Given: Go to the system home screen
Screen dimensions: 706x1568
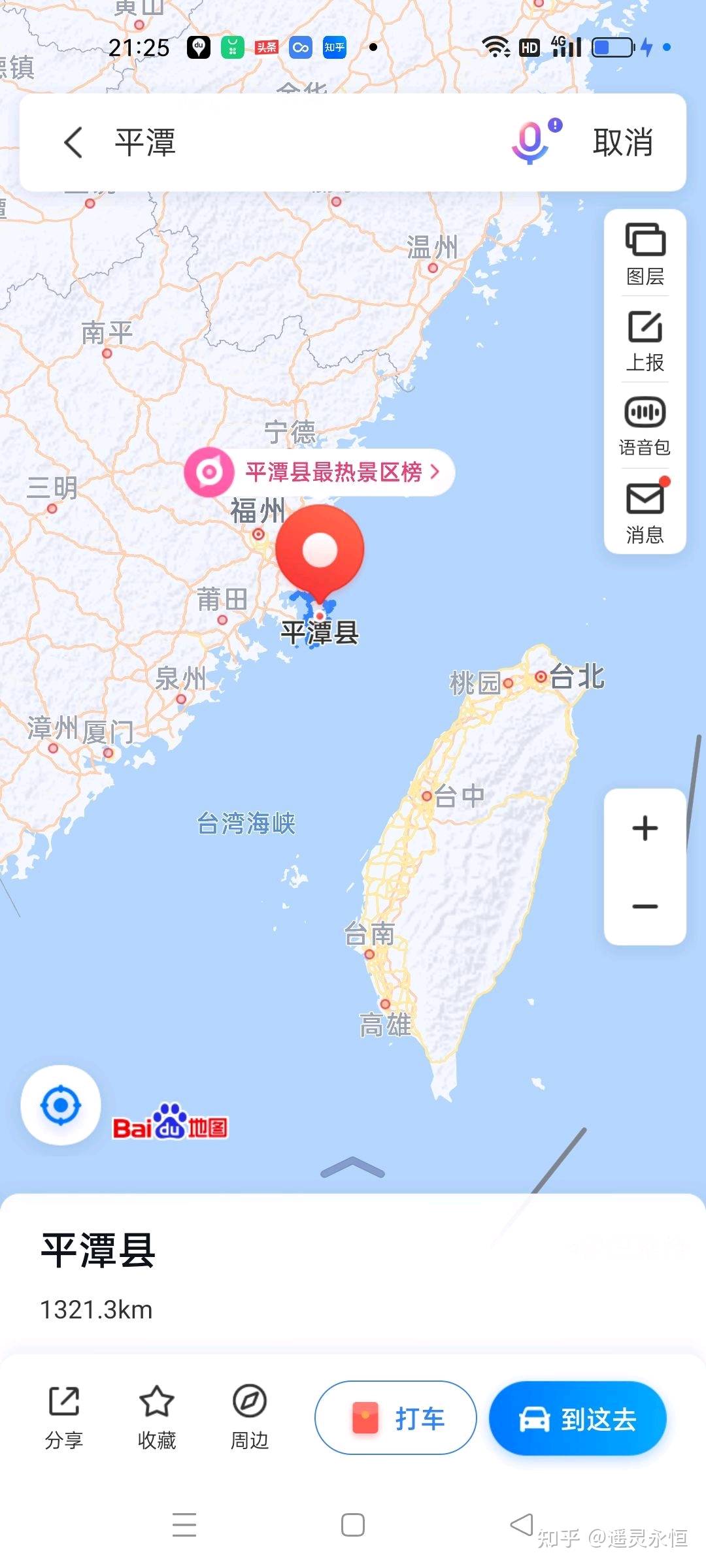Looking at the screenshot, I should [353, 1525].
